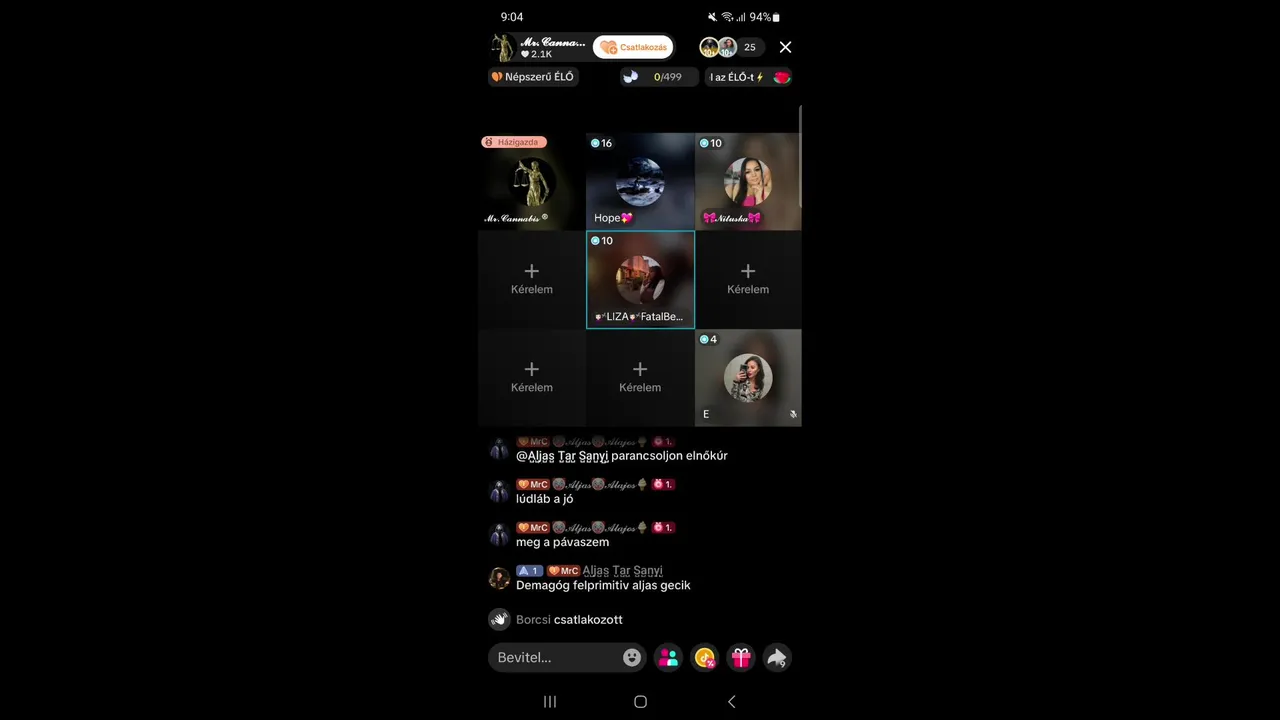Open the emoji picker in comment box

(632, 657)
